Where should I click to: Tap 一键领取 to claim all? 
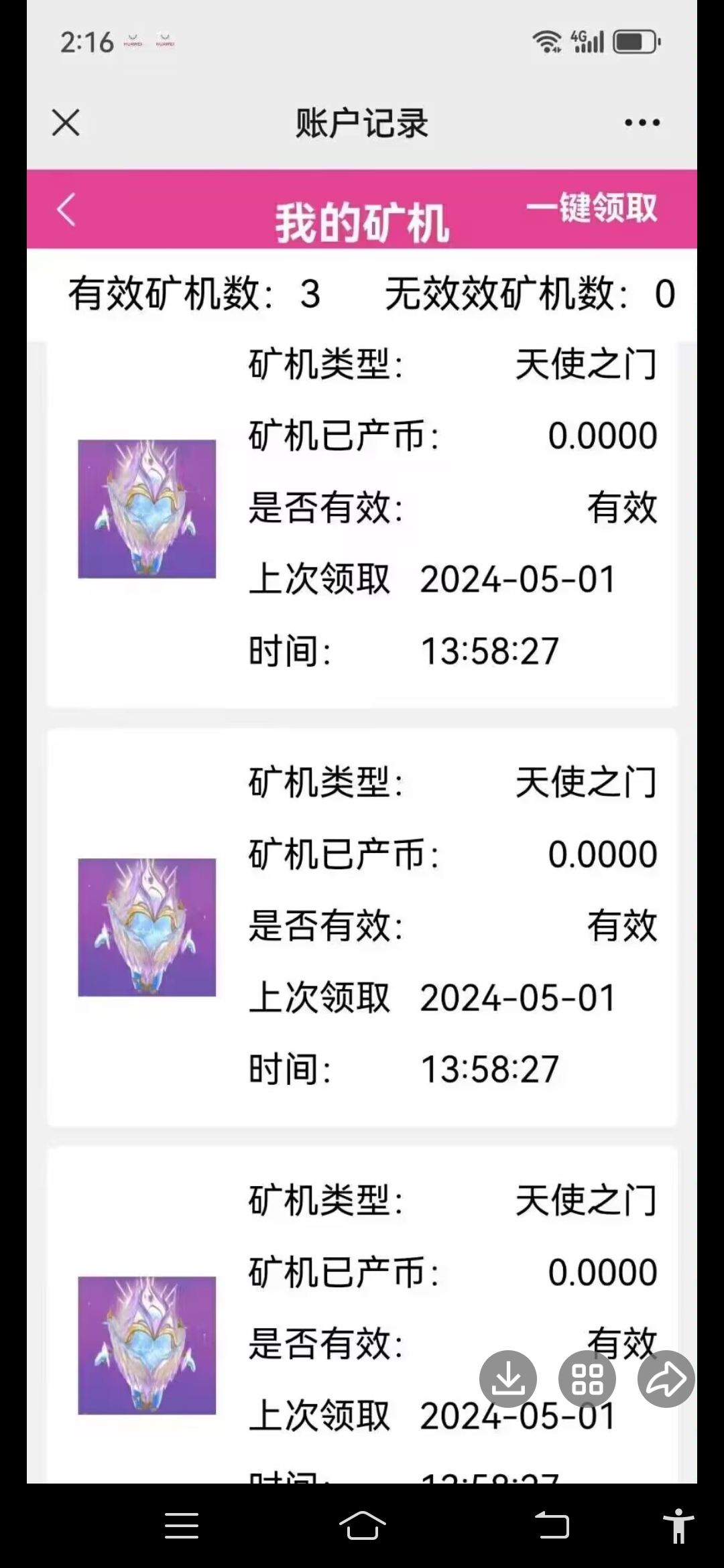(x=591, y=208)
